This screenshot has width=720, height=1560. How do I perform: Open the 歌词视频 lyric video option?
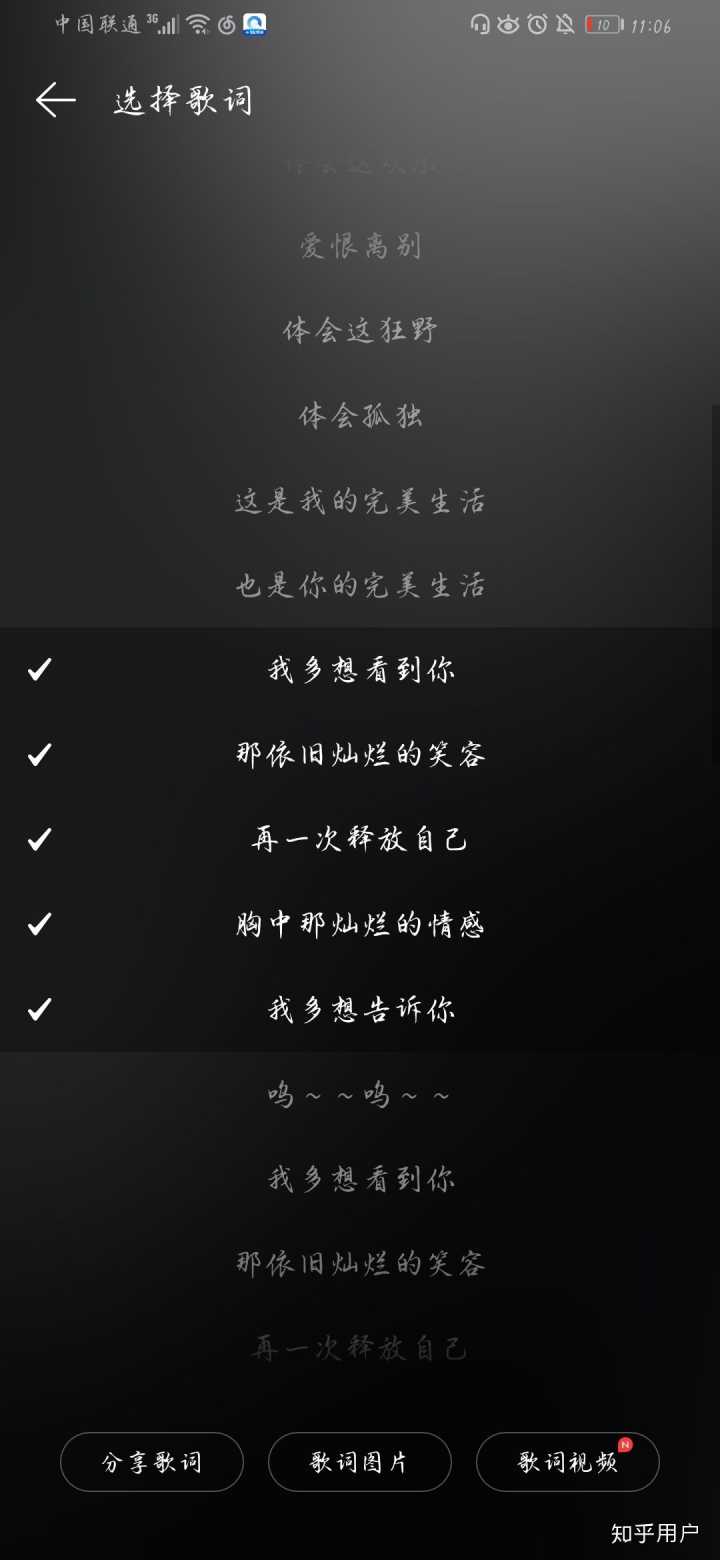pyautogui.click(x=567, y=1462)
